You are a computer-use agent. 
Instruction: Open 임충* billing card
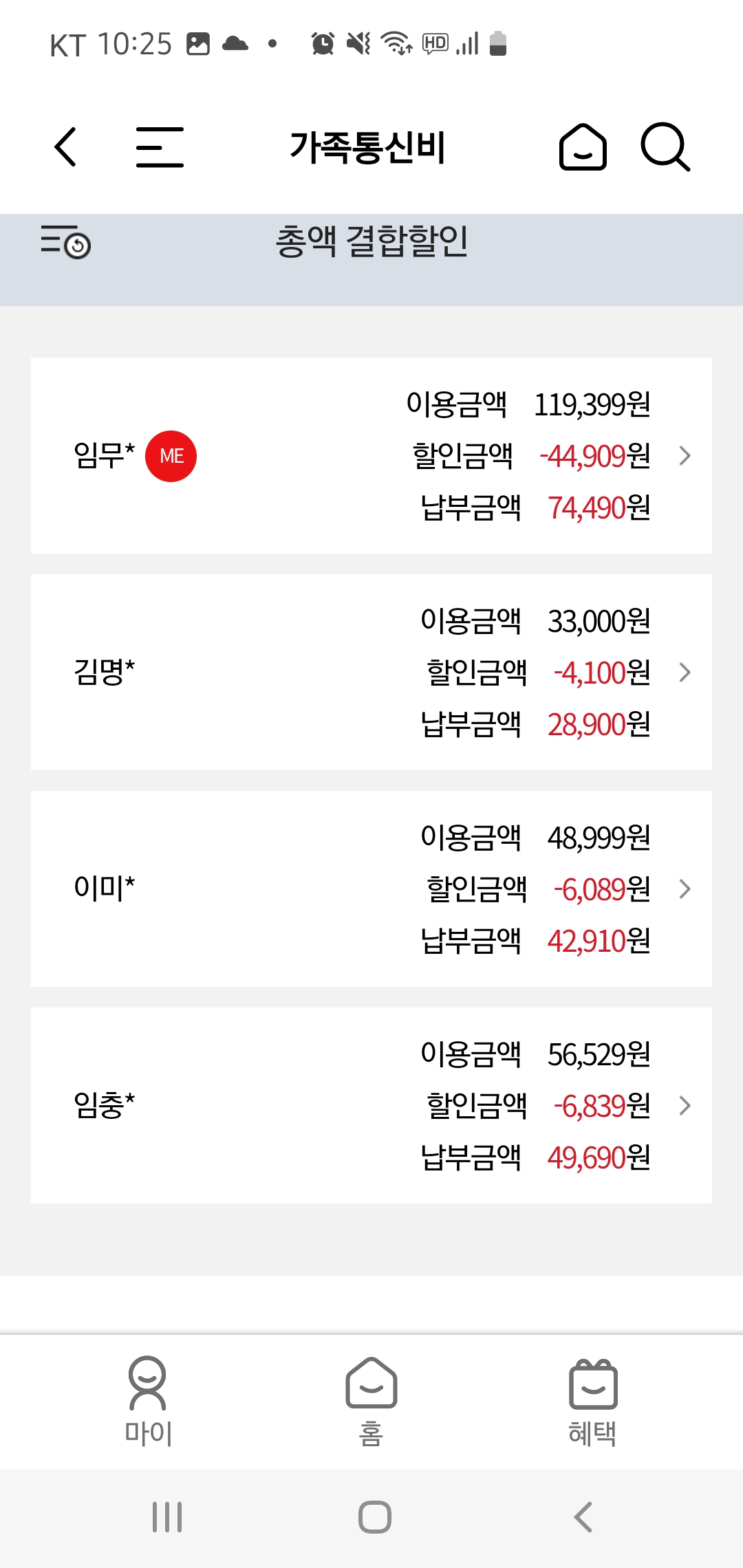[371, 1105]
